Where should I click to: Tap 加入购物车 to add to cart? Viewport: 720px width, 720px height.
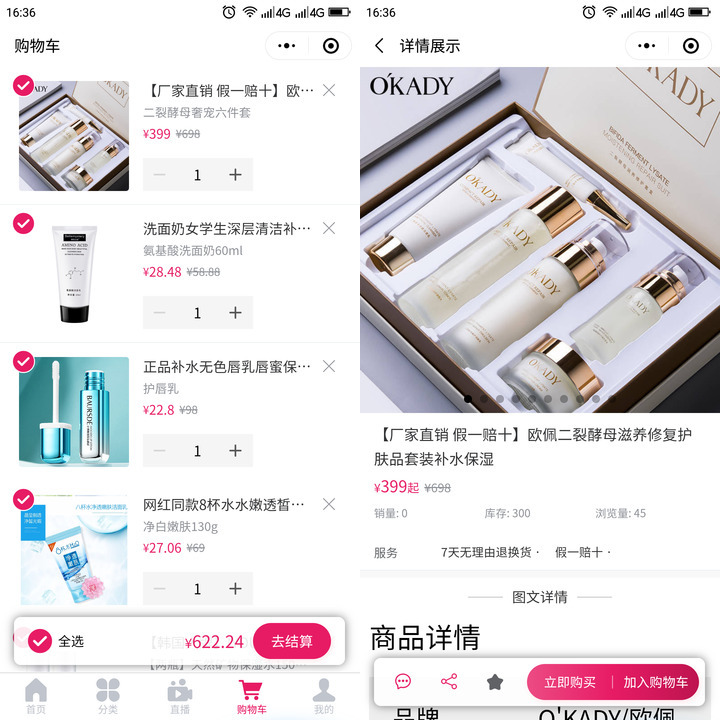655,682
